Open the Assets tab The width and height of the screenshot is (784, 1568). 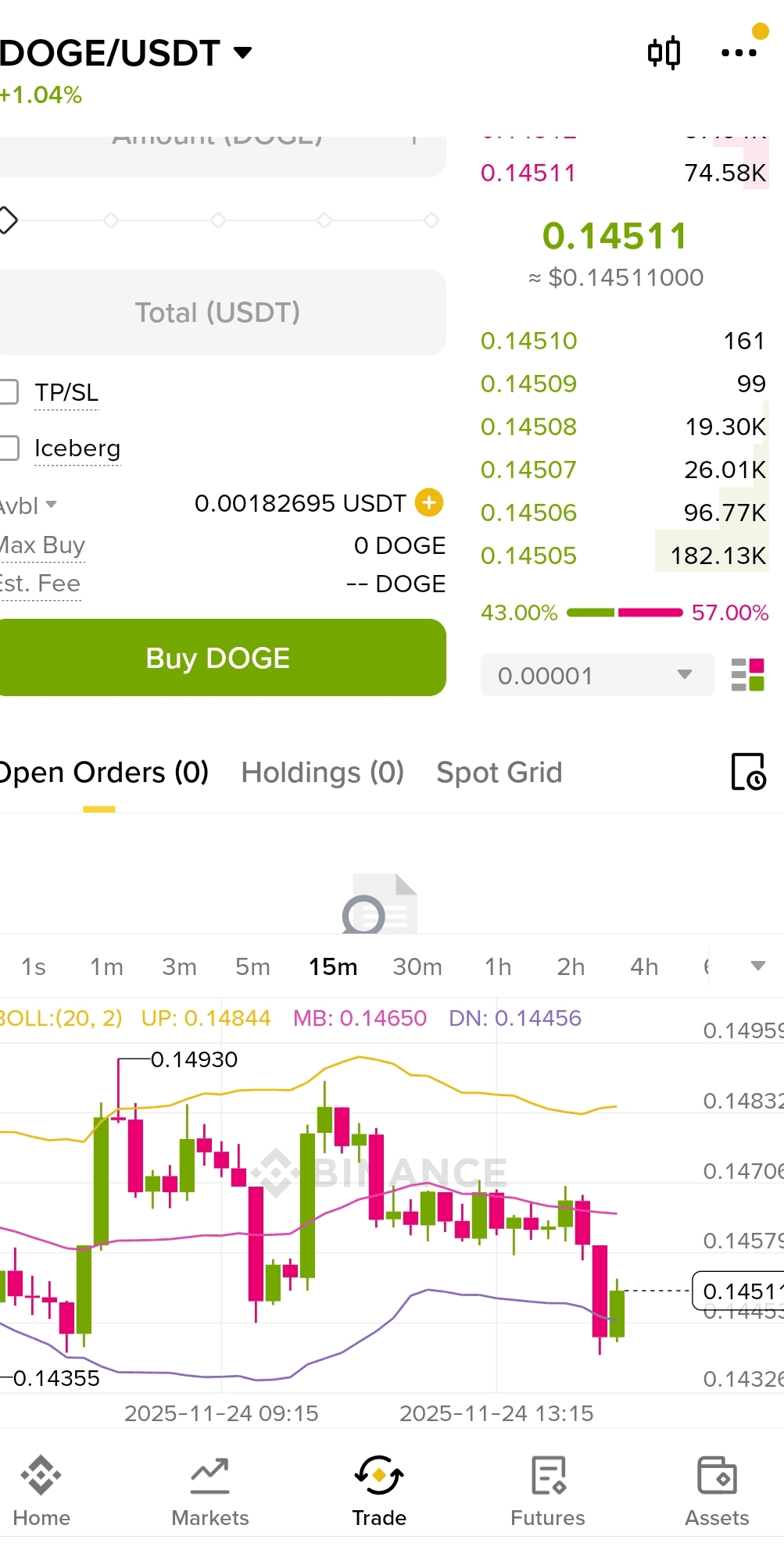[717, 1491]
